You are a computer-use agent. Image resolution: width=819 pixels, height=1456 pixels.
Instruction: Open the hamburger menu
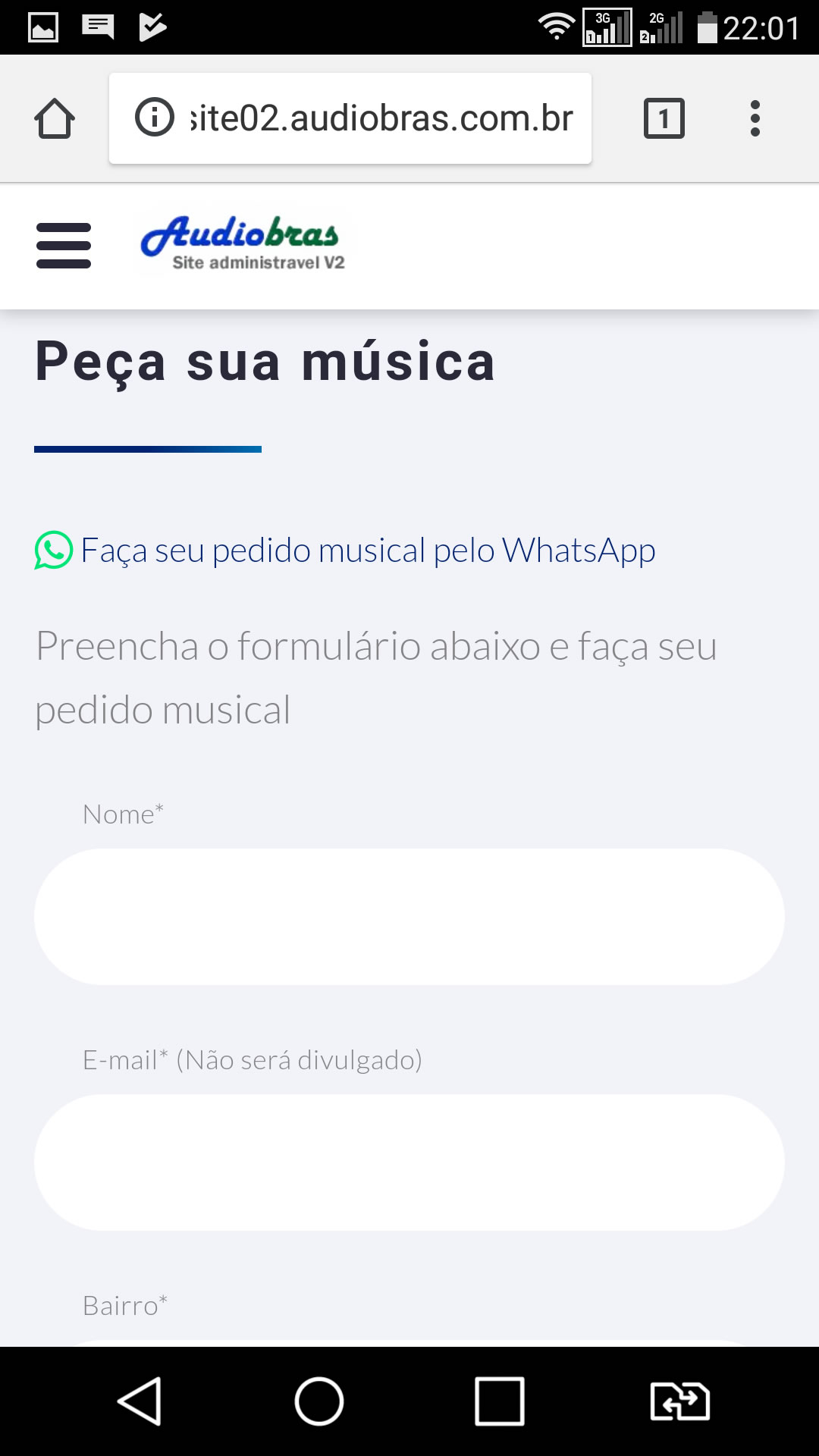click(x=64, y=245)
